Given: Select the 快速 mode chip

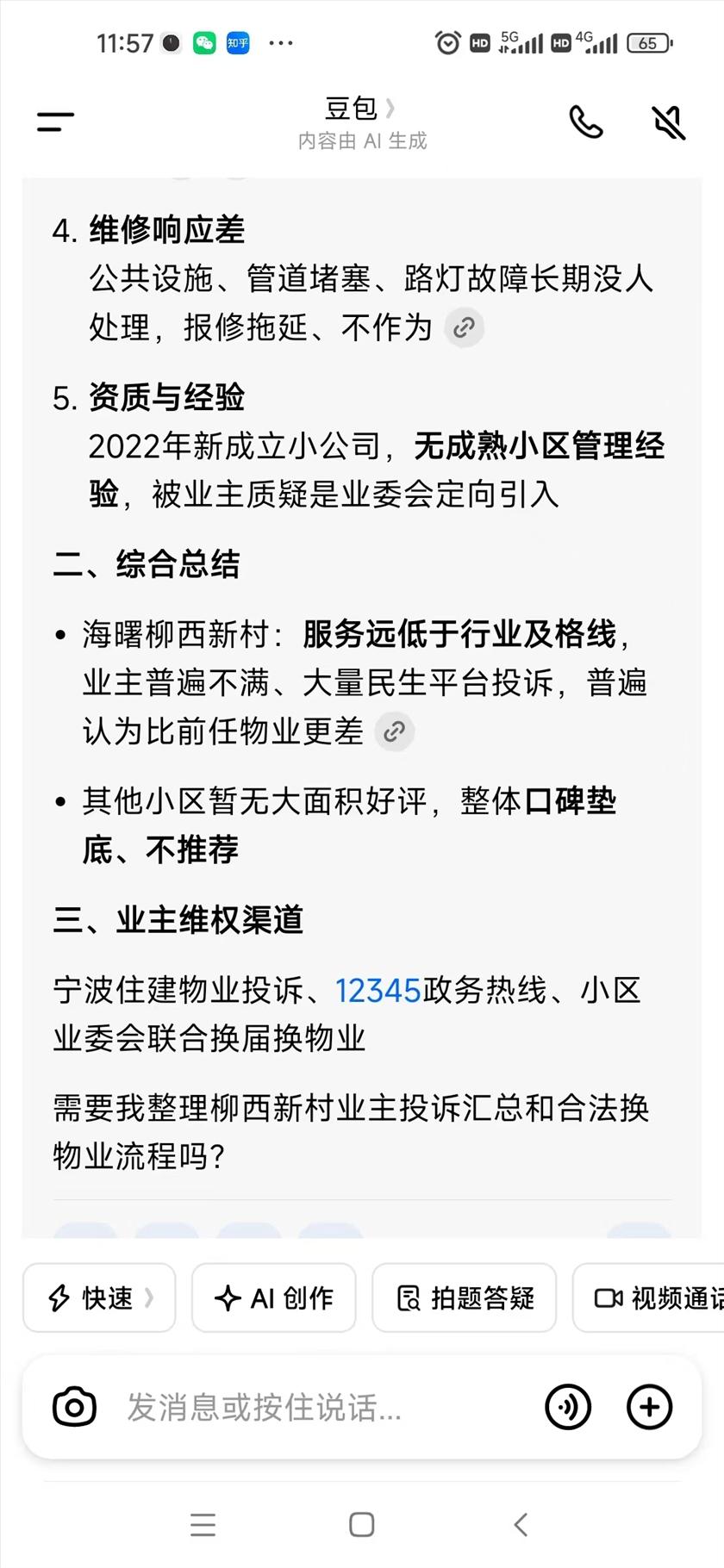Looking at the screenshot, I should click(99, 1297).
